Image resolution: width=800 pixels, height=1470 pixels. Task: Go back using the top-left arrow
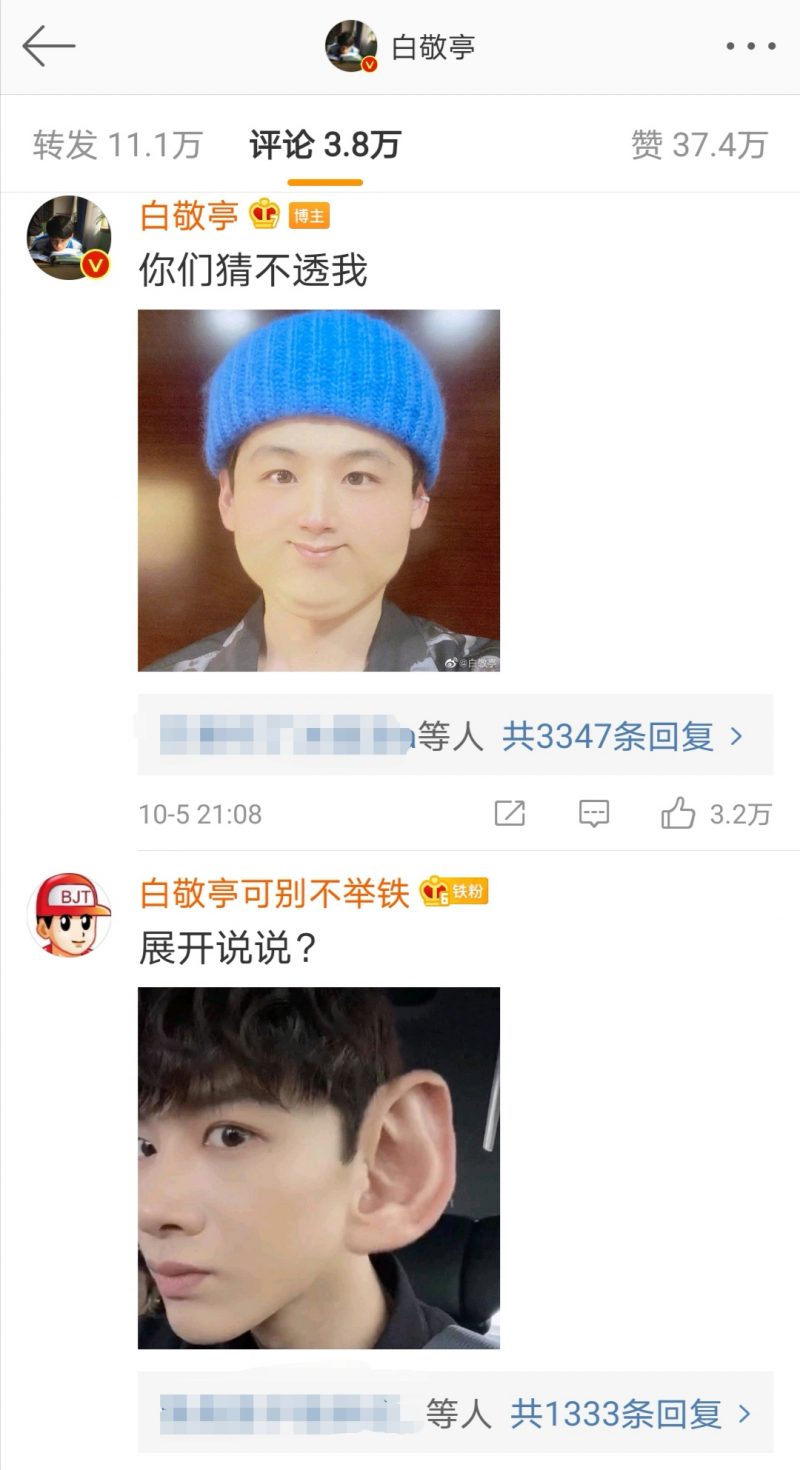[x=48, y=47]
